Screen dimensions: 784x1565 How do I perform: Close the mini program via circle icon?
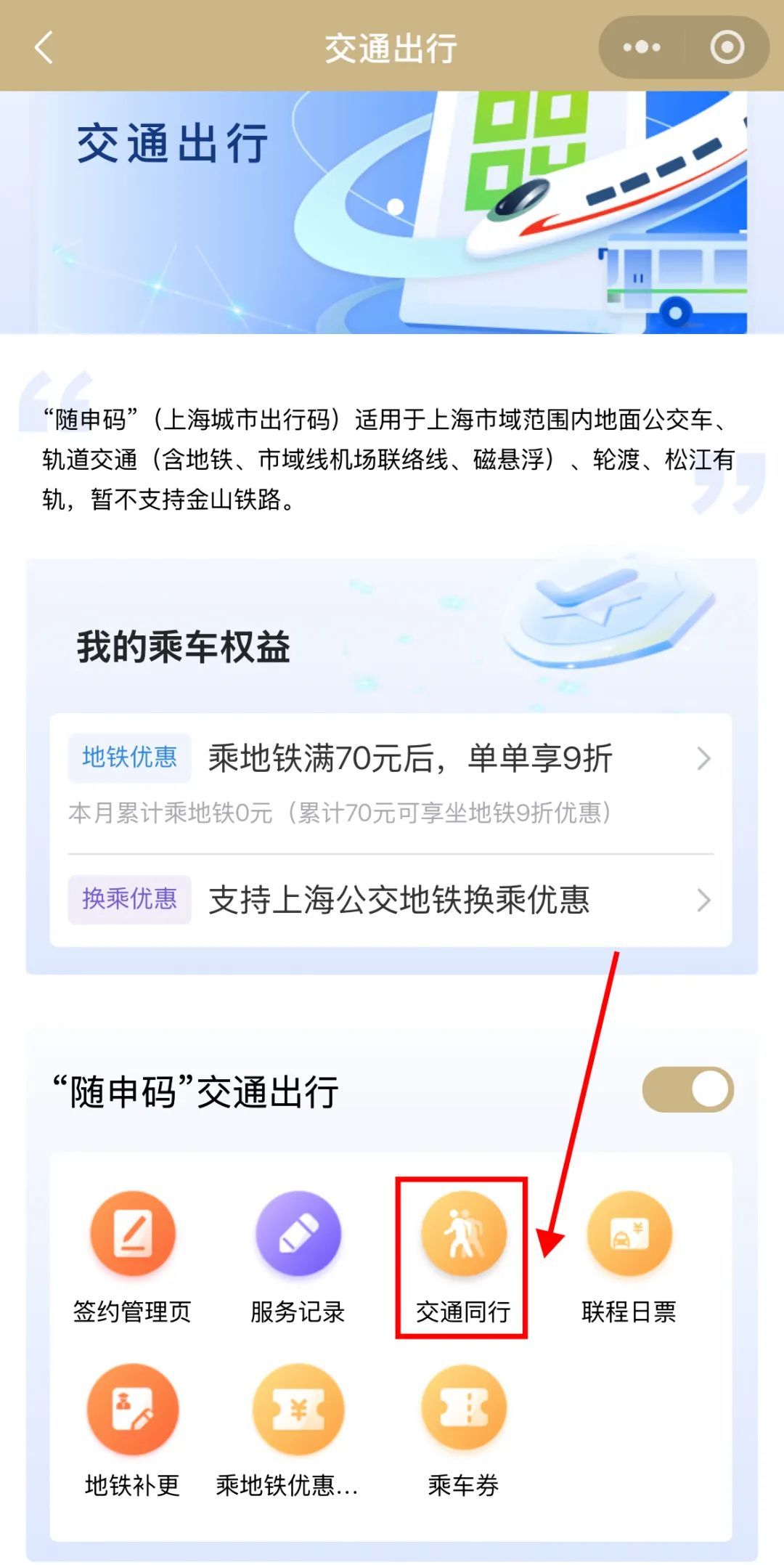(x=727, y=48)
